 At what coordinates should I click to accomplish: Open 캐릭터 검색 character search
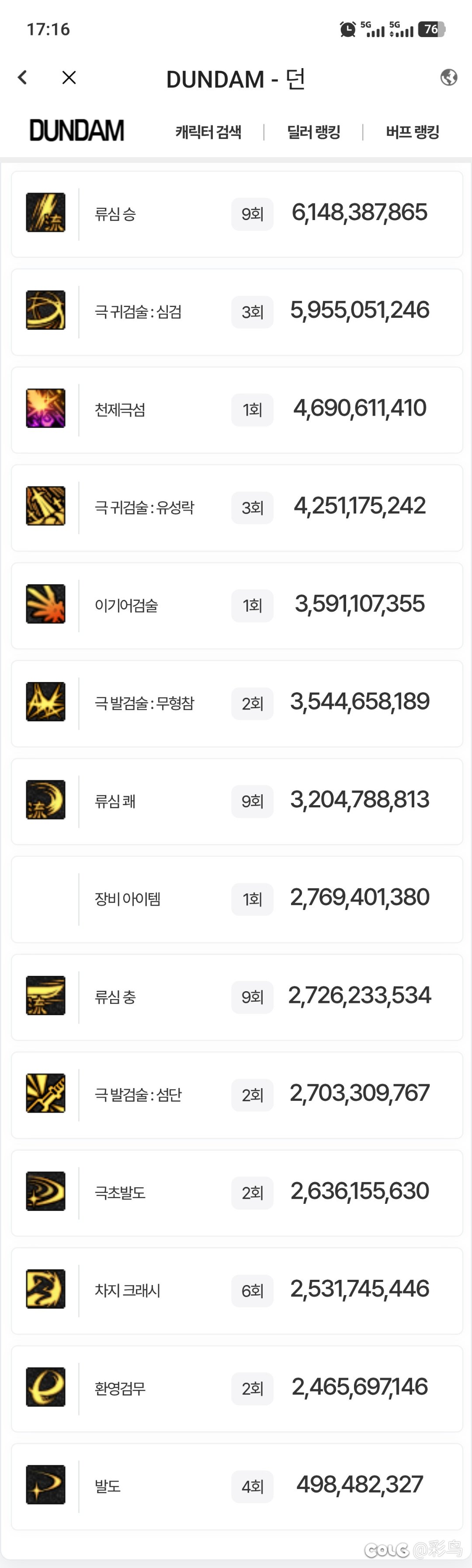(x=208, y=131)
